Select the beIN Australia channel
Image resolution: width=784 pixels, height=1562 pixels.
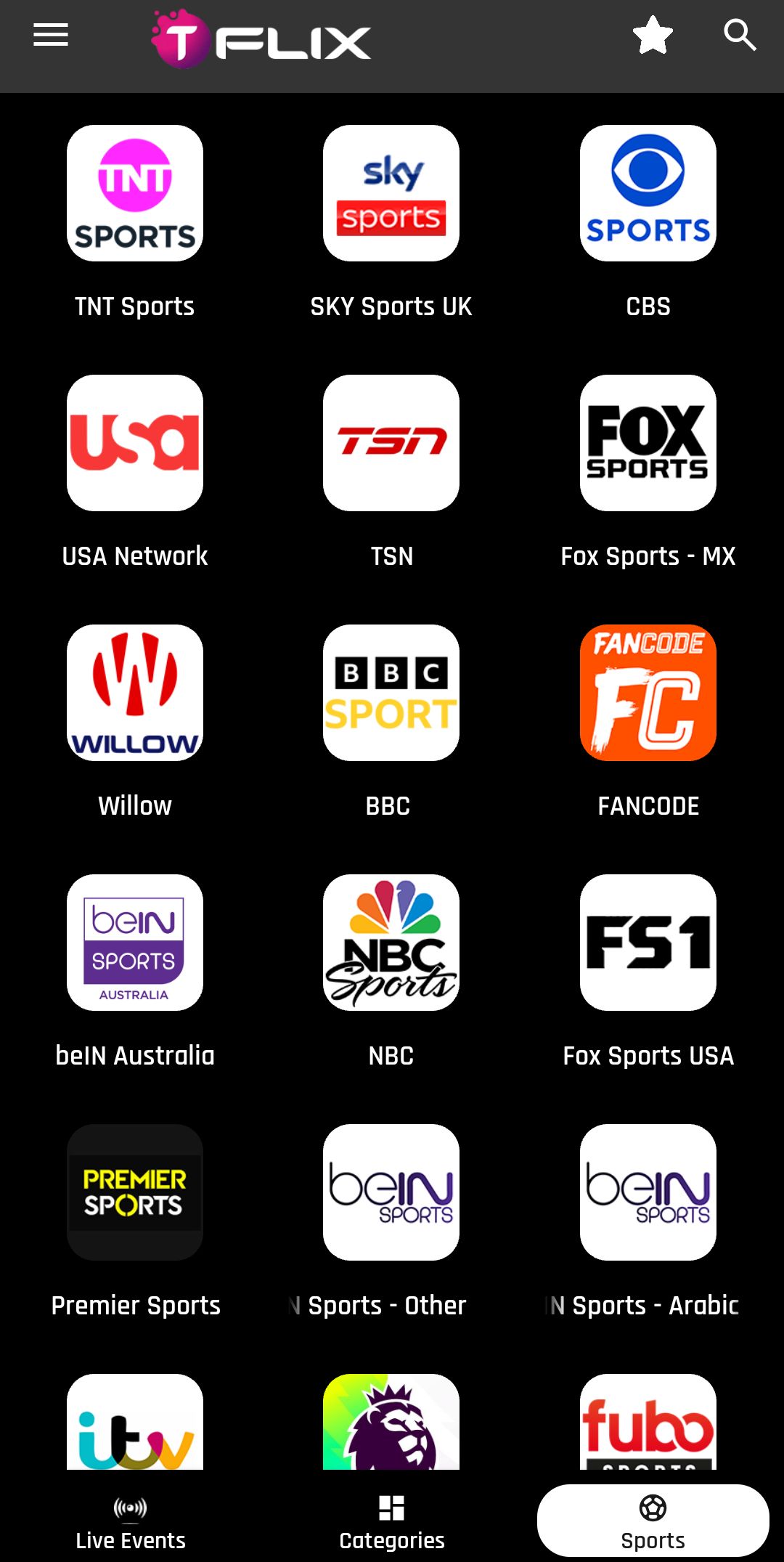click(x=135, y=942)
